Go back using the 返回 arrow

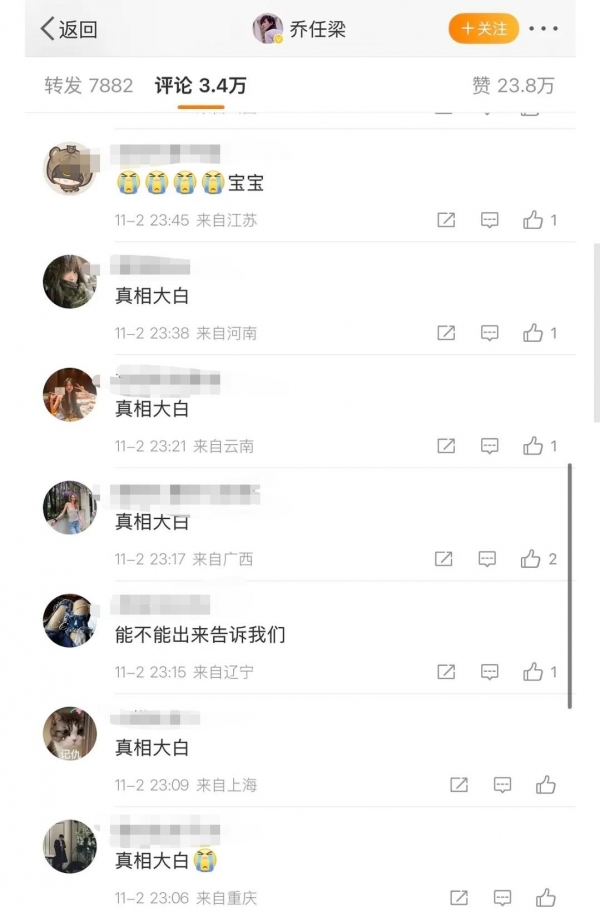pyautogui.click(x=68, y=28)
